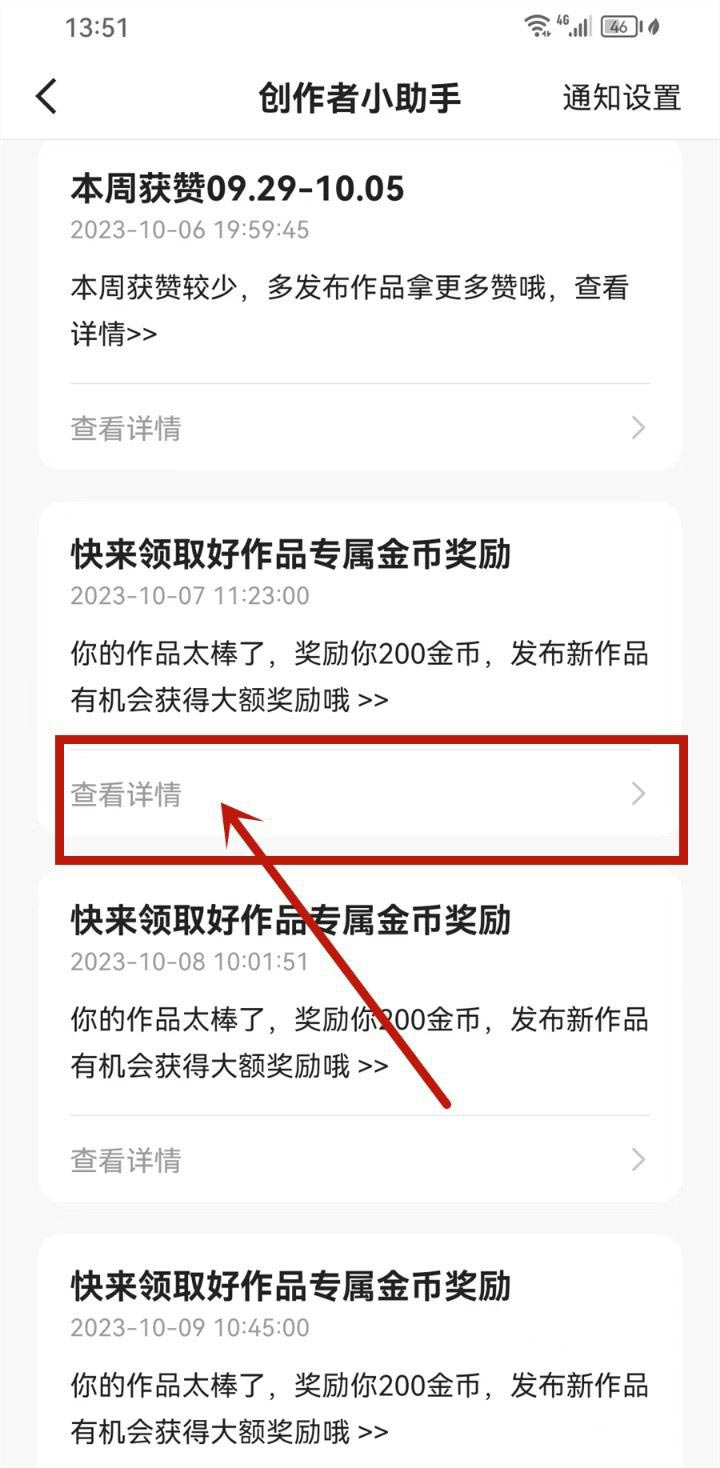Go back using the top arrow
Screen dimensions: 720x1468
[47, 97]
